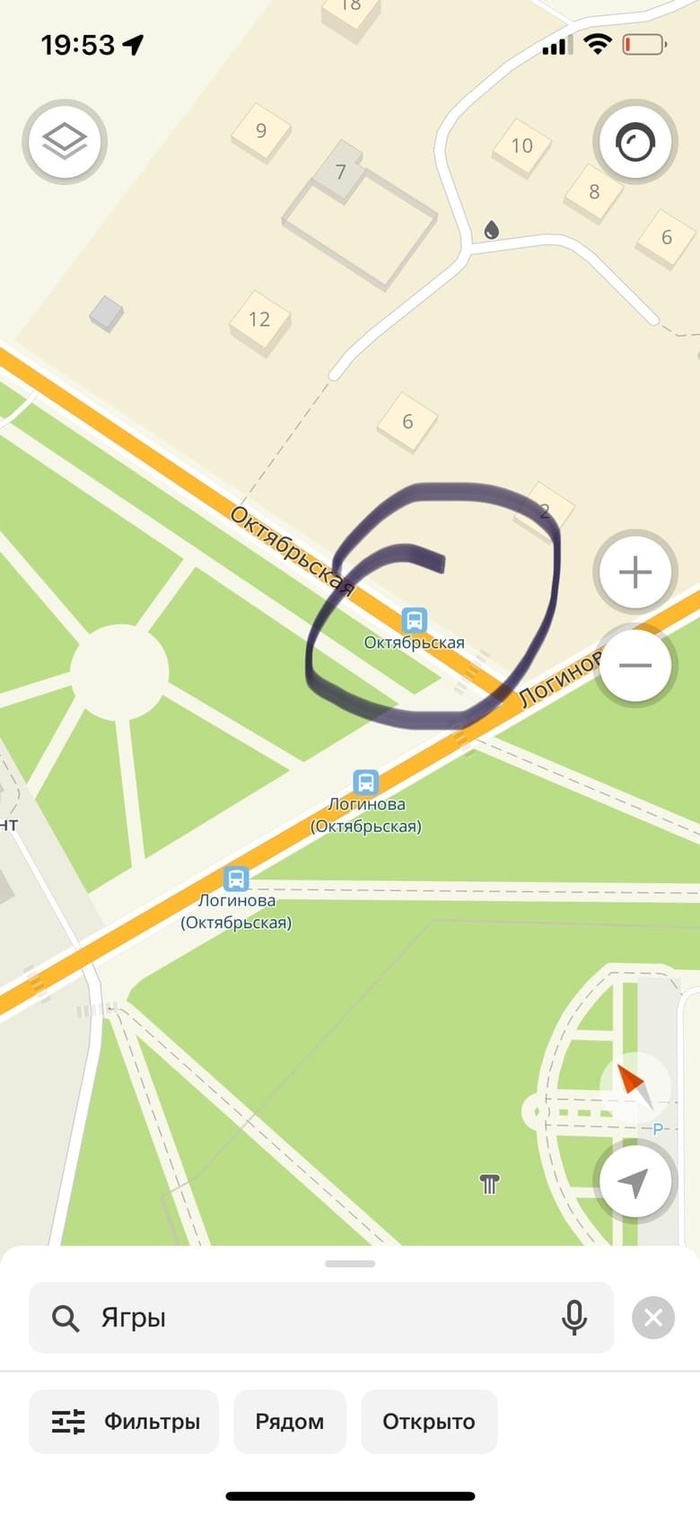Zoom in with the plus button
The width and height of the screenshot is (700, 1515).
635,573
